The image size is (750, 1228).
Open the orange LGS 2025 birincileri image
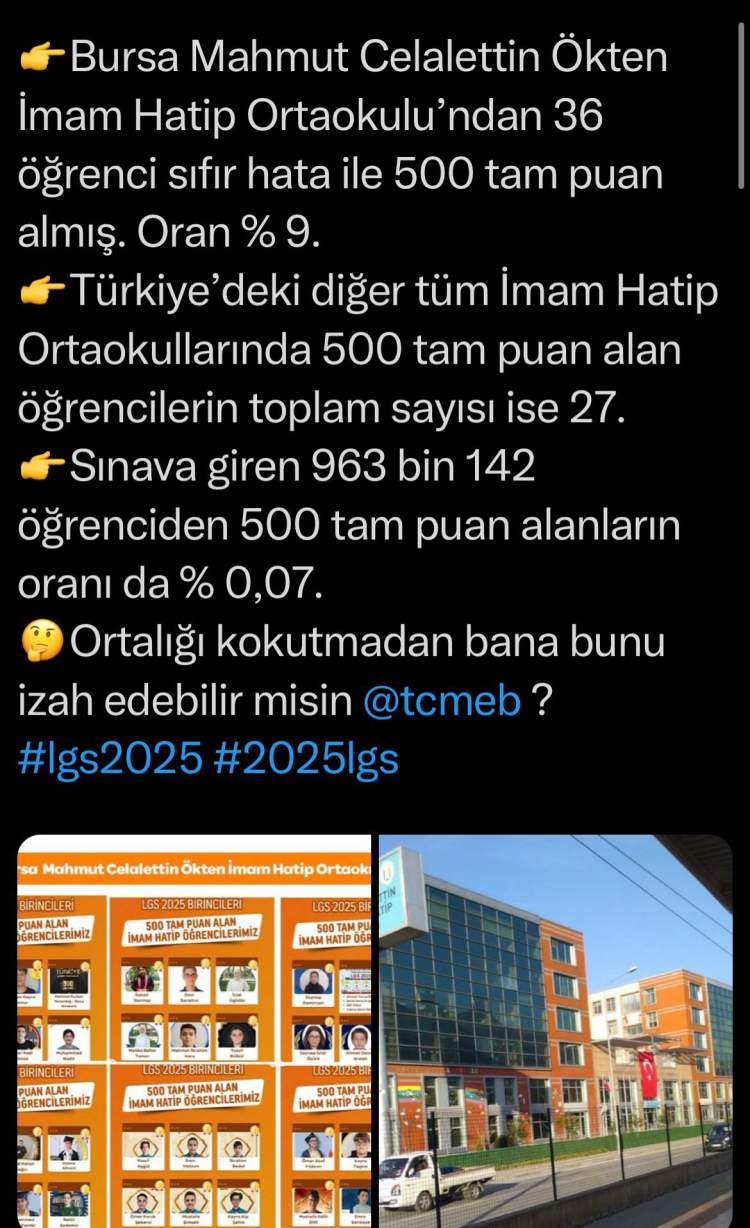(x=195, y=1030)
